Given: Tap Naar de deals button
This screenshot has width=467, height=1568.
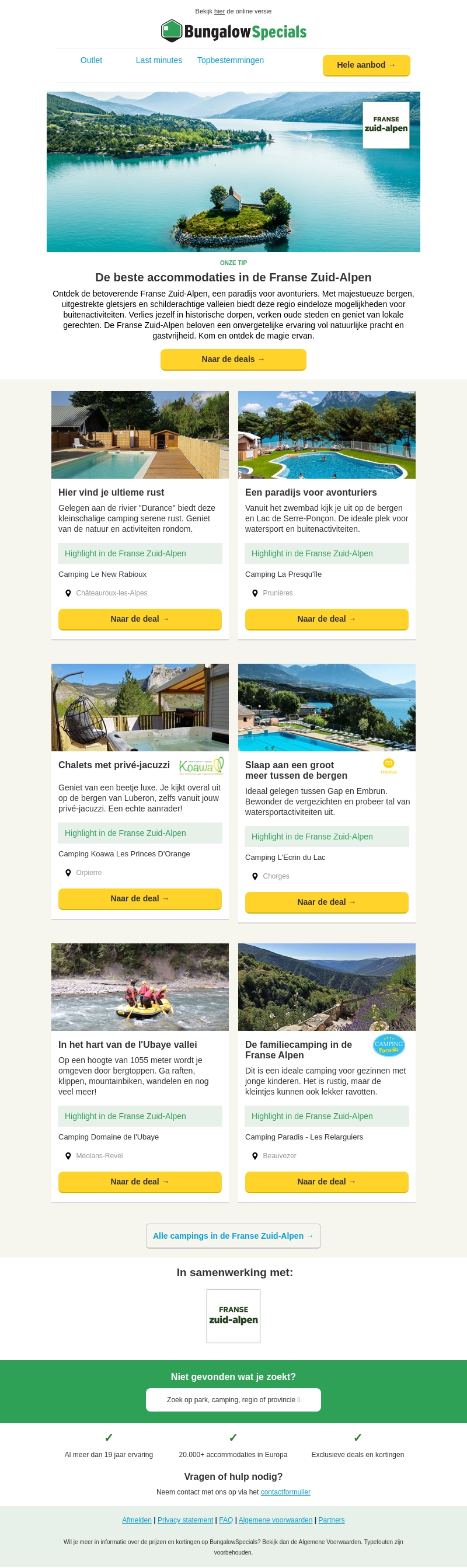Looking at the screenshot, I should (x=233, y=359).
